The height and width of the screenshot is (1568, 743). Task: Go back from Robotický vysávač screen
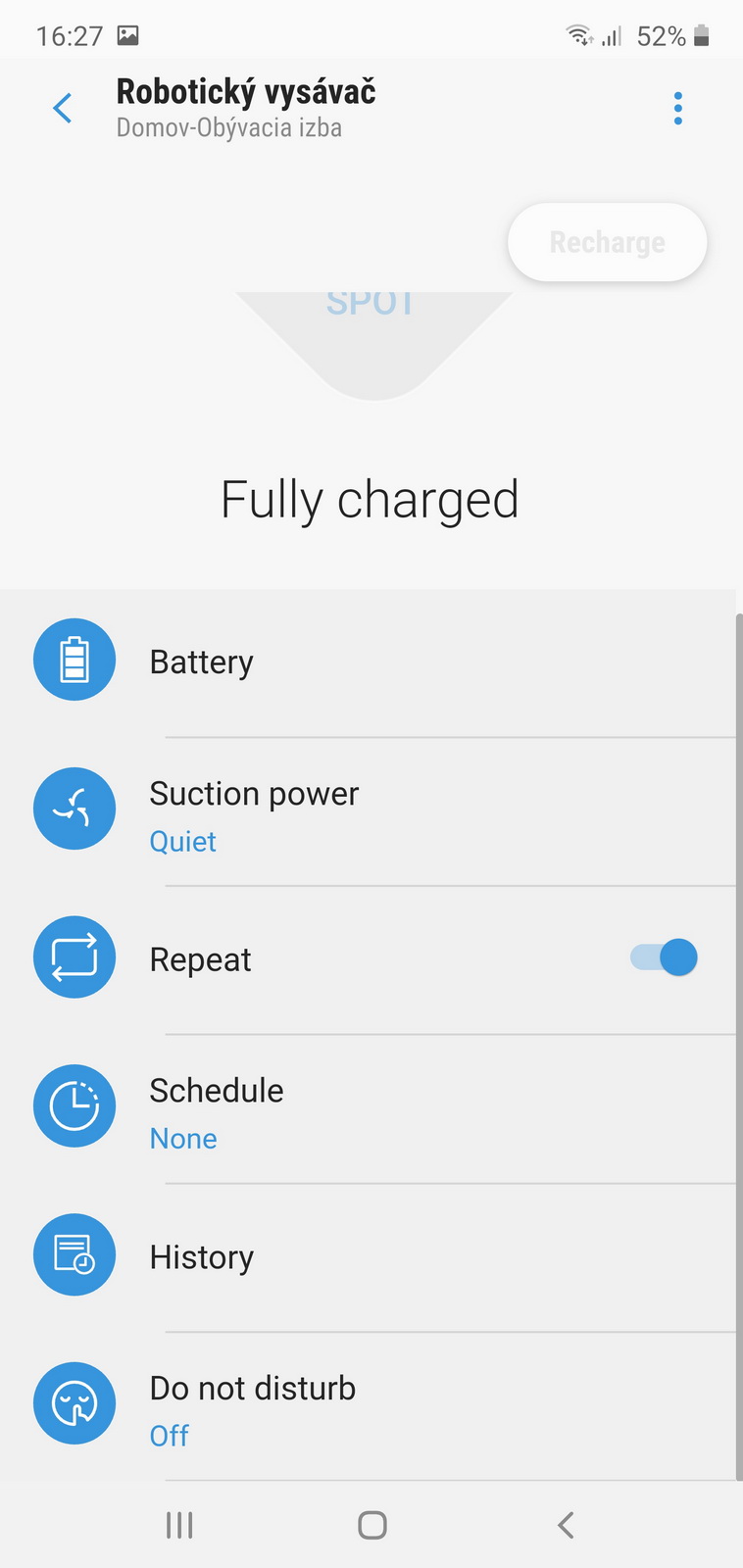pos(63,108)
